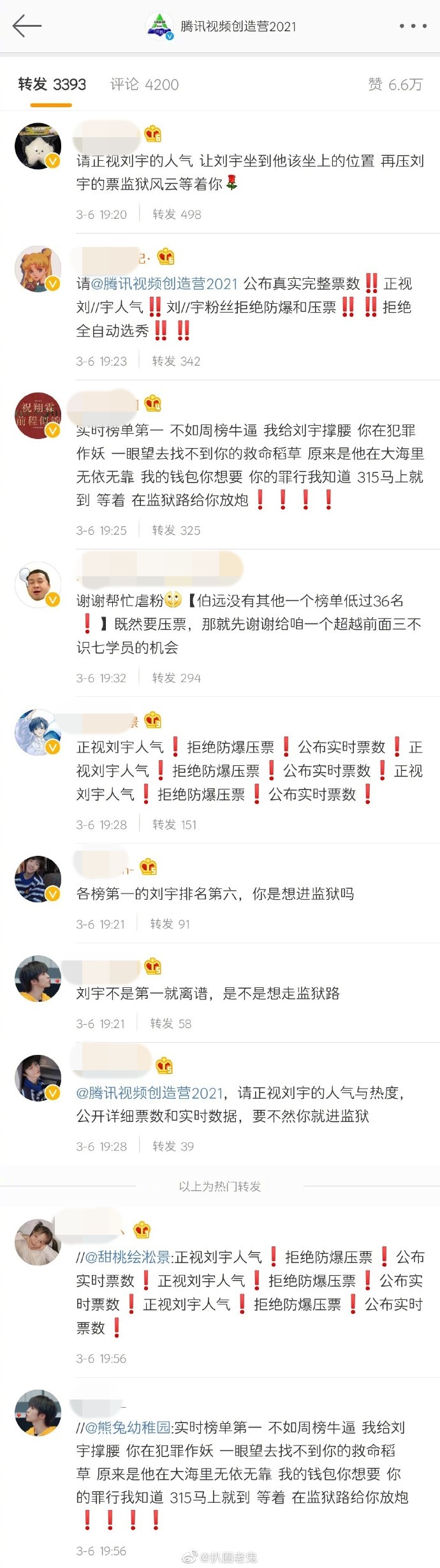Open the repost beginning 实时榜单第一 posted at 19:25
Image resolution: width=440 pixels, height=1568 pixels.
point(249,465)
